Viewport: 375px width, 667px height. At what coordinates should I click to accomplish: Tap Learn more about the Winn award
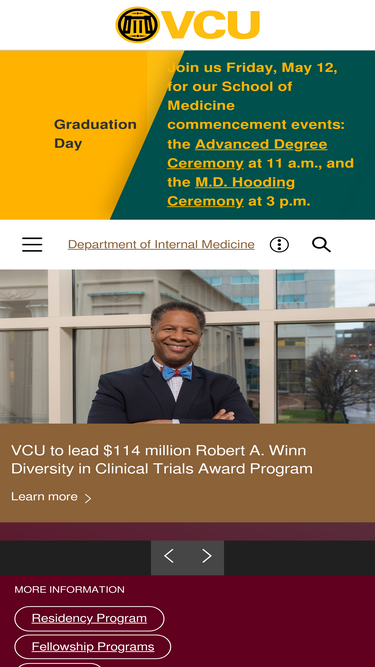pos(51,497)
